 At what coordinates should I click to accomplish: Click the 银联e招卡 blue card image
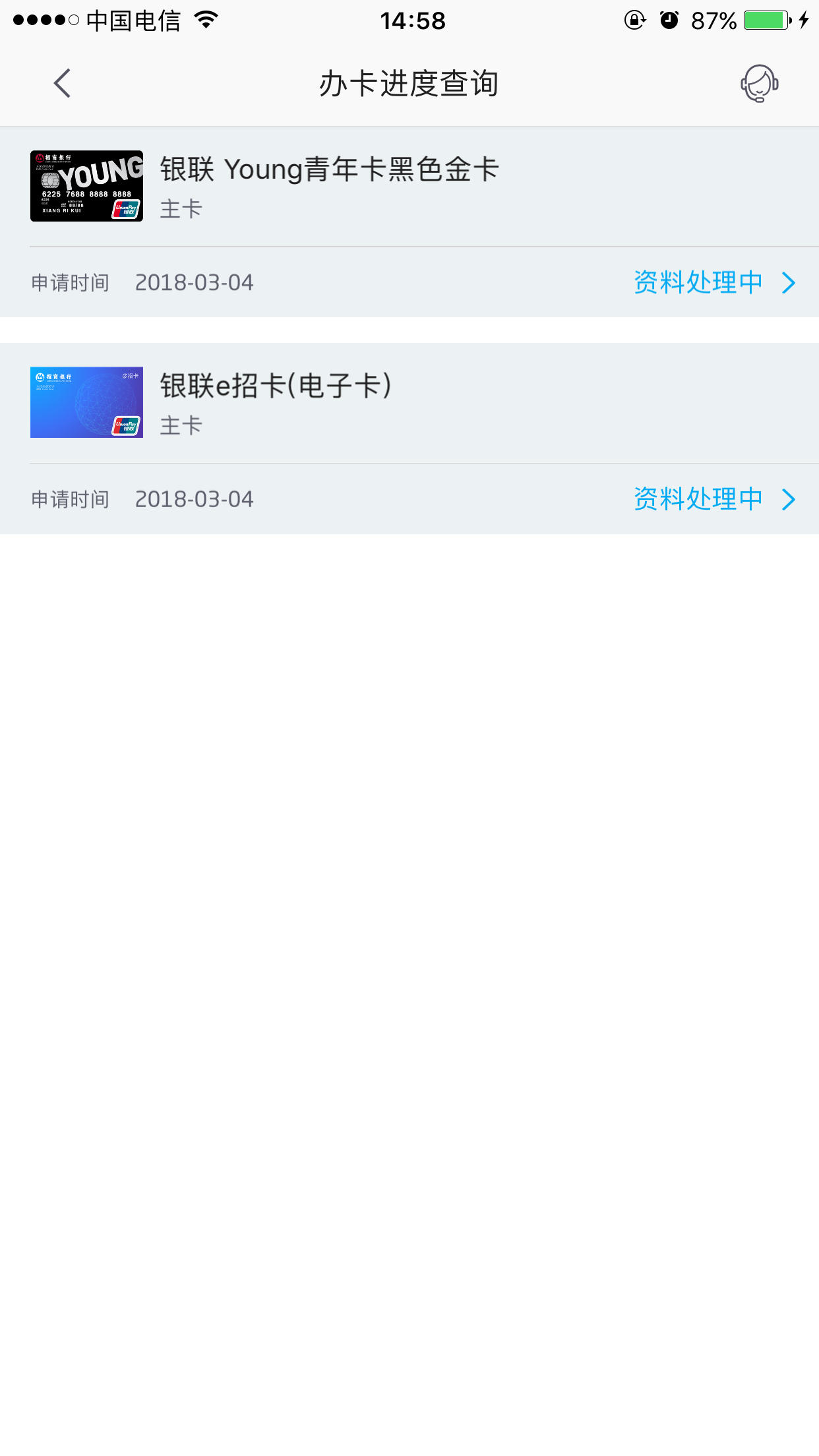(x=86, y=402)
